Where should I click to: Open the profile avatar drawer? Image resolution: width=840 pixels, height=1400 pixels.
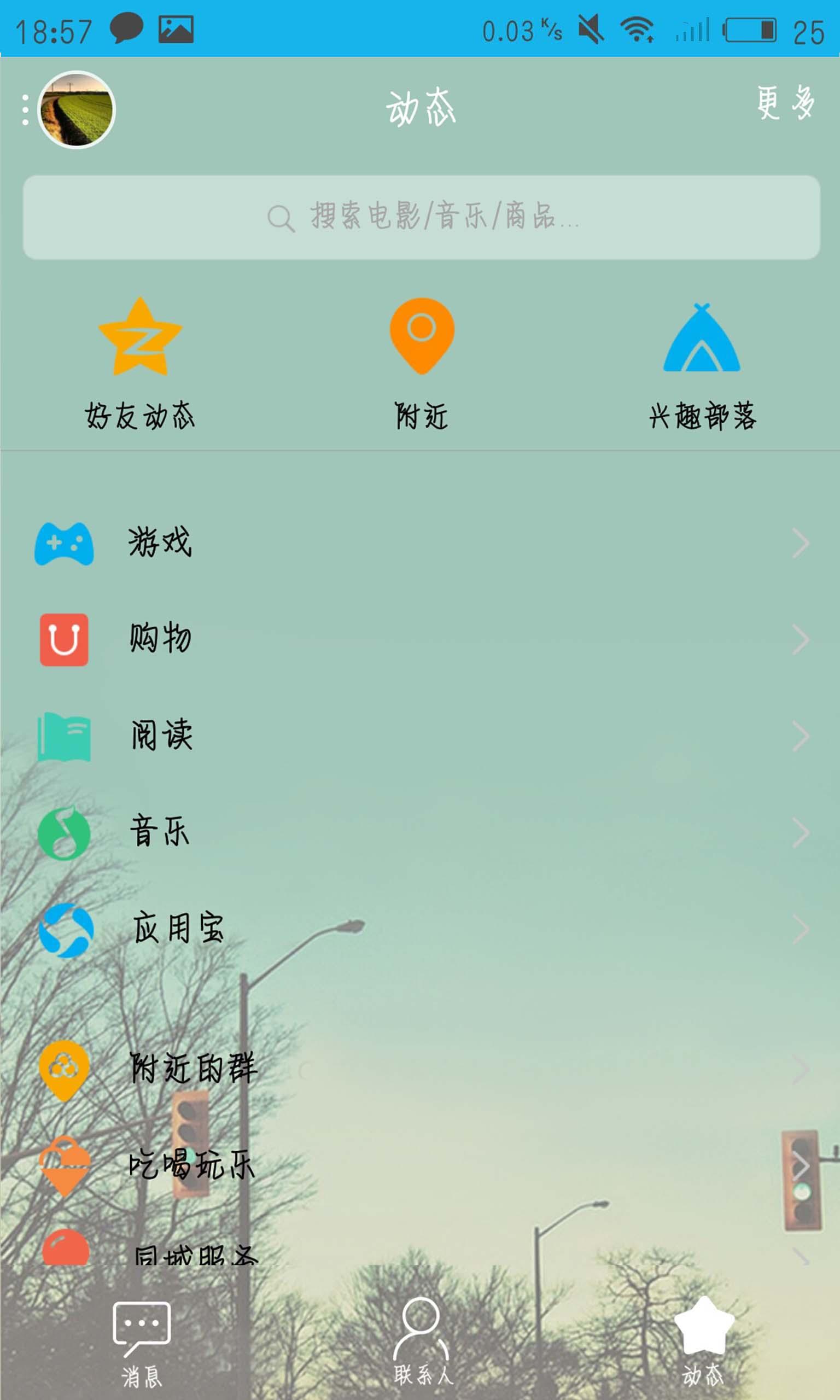77,110
